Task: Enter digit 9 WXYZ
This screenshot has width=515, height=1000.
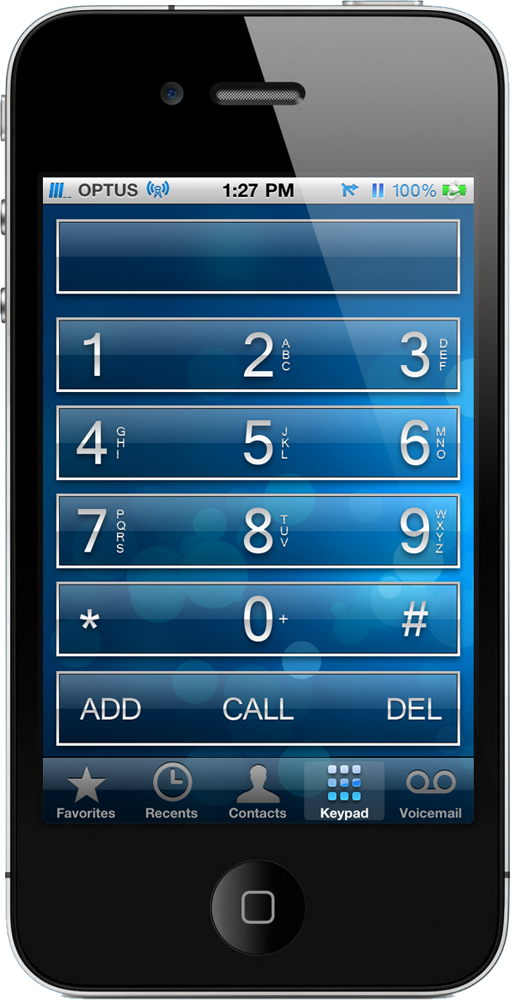Action: point(423,531)
